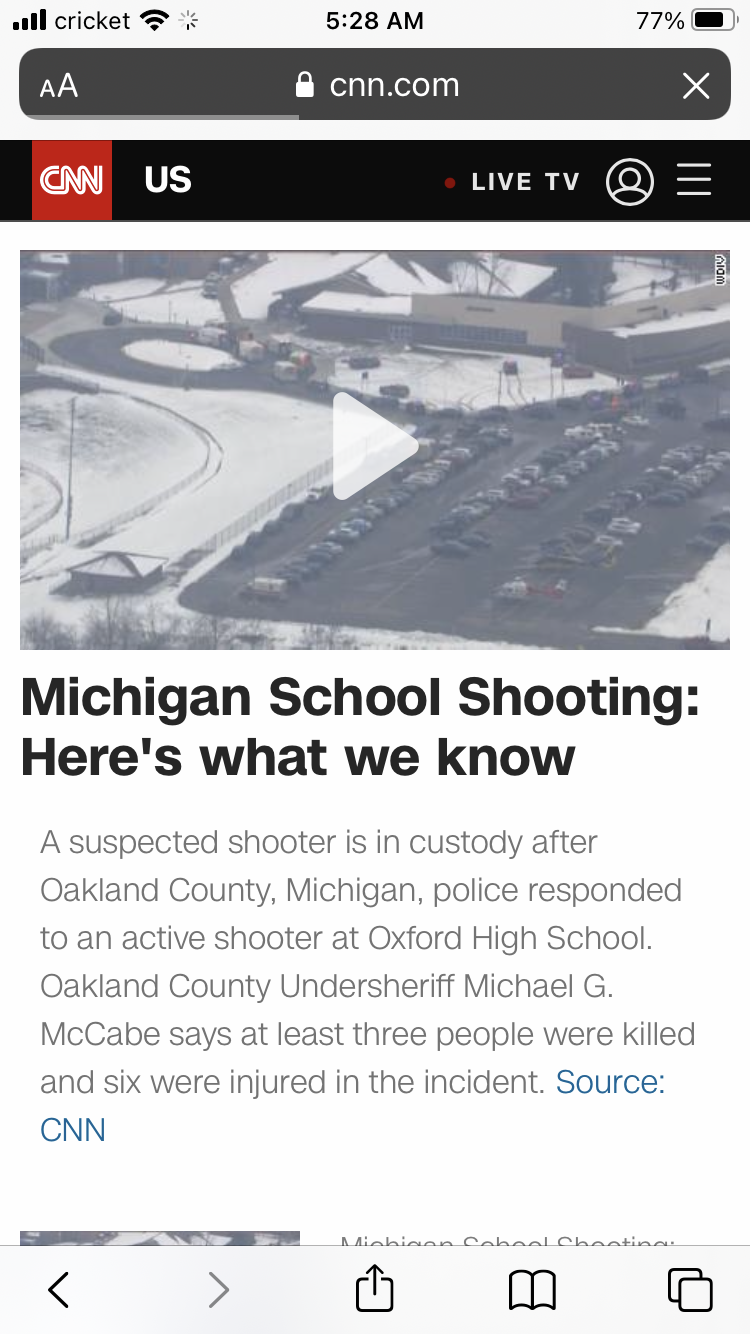Viewport: 750px width, 1334px height.
Task: Open the US section link
Action: 168,180
